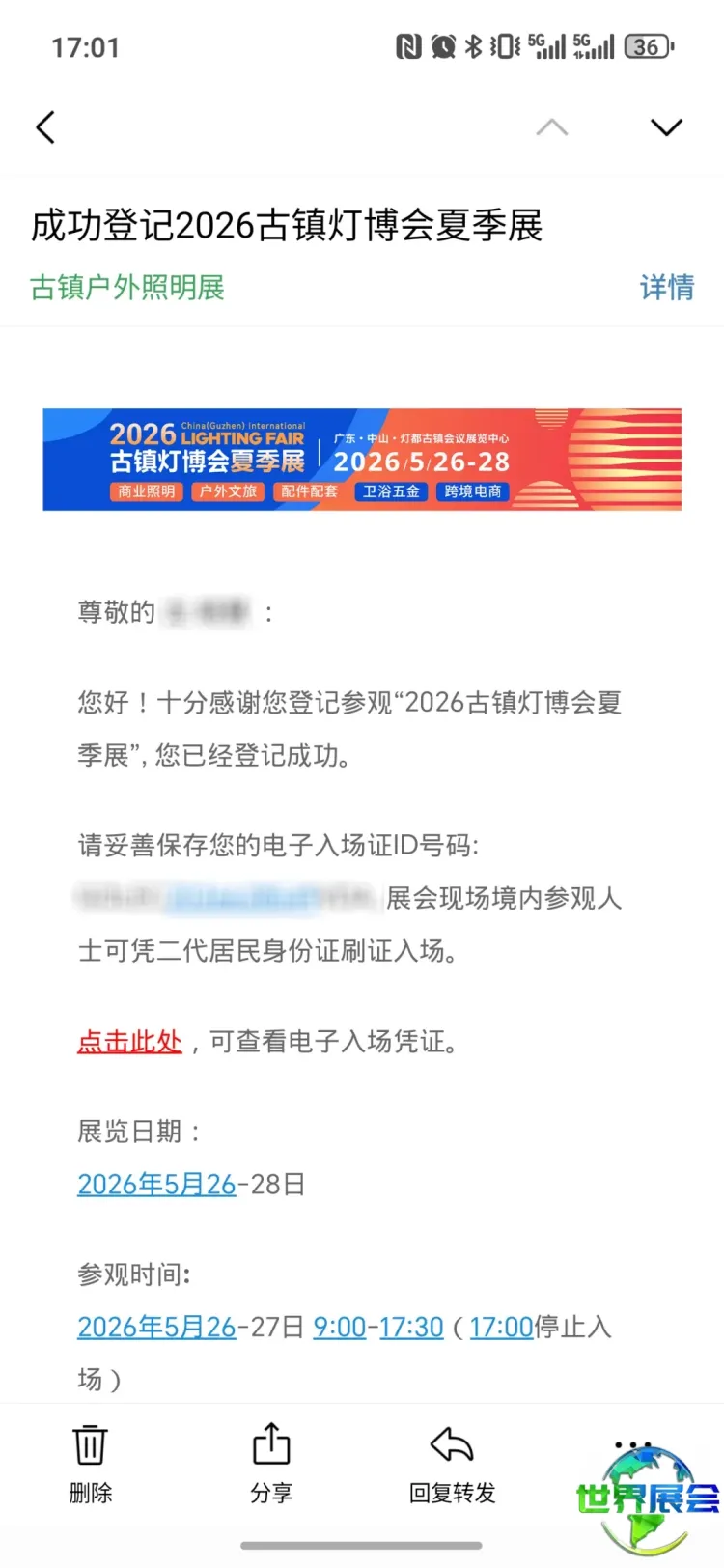
Task: Tap the up chevron for previous email
Action: [x=551, y=126]
